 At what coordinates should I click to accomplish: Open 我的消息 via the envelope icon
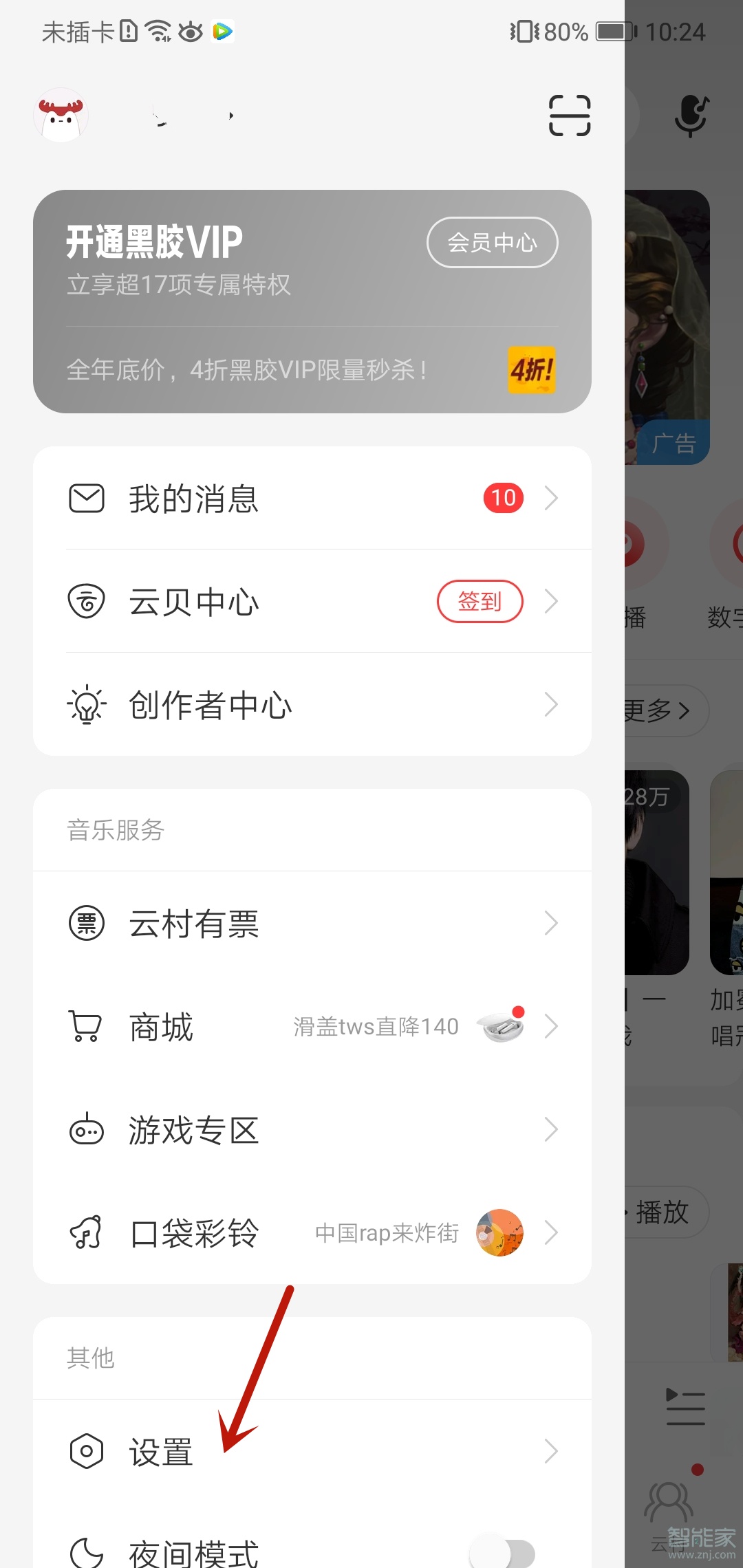87,498
